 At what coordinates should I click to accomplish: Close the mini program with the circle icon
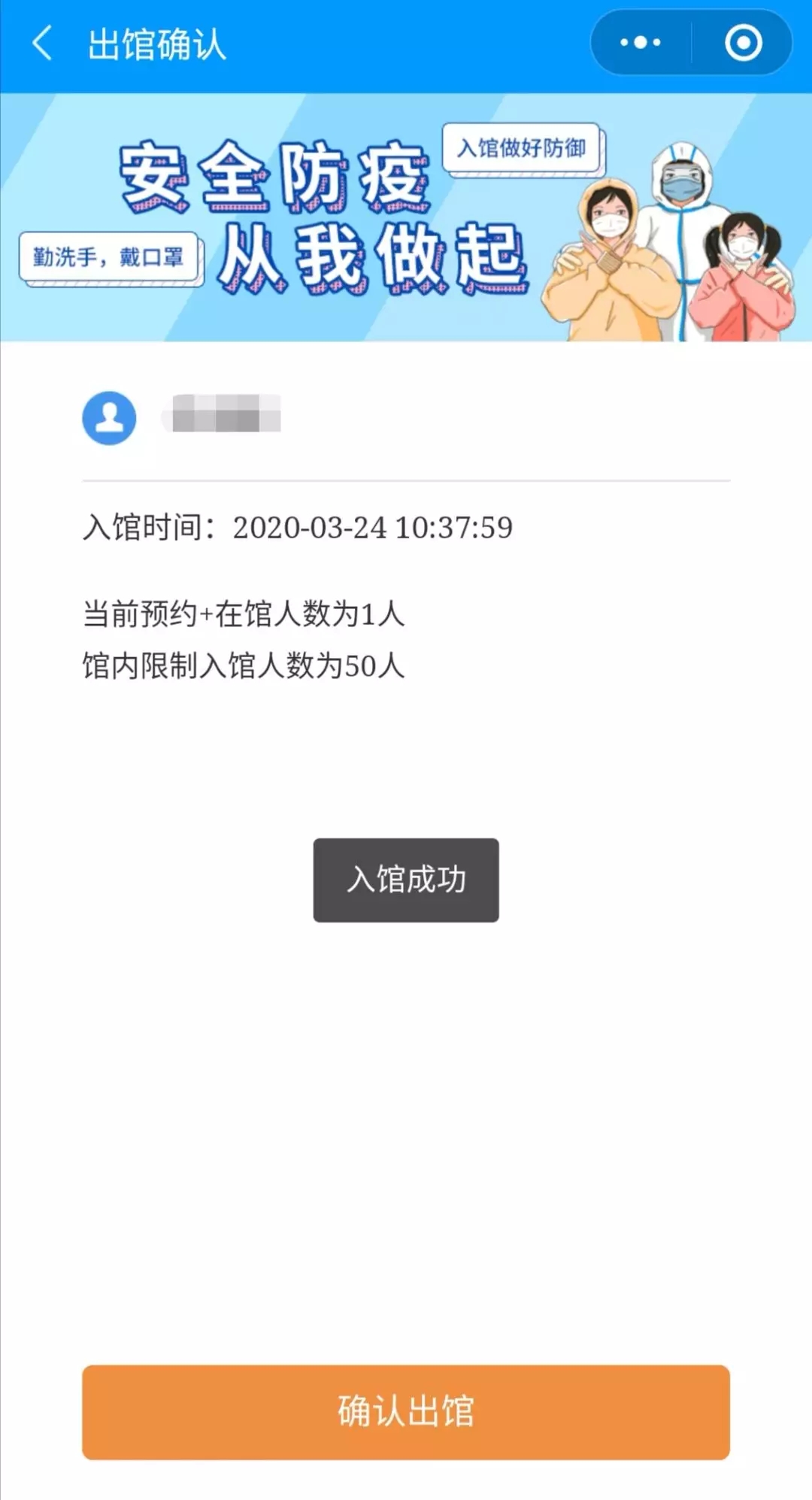pos(743,43)
